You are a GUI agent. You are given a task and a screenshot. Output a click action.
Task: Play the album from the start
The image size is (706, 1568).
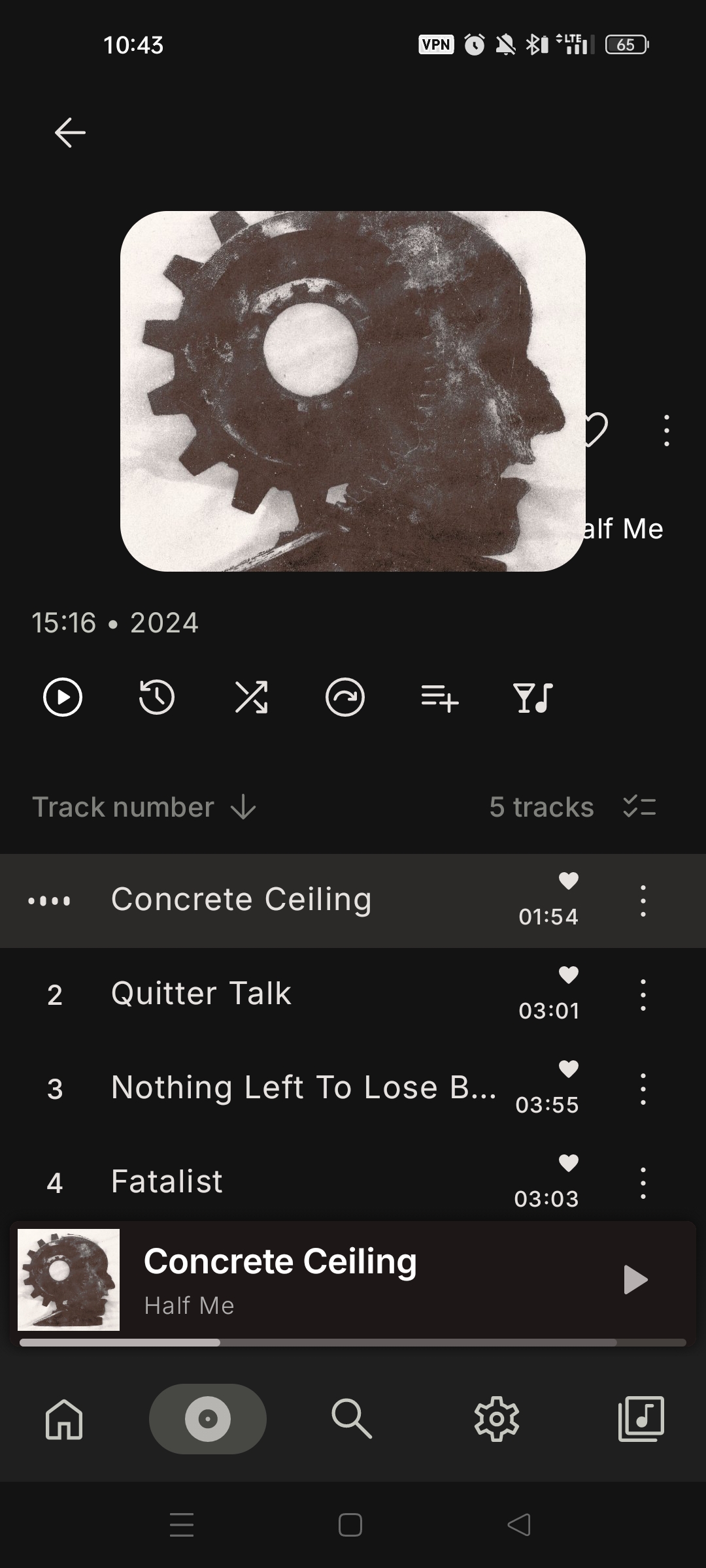coord(63,698)
